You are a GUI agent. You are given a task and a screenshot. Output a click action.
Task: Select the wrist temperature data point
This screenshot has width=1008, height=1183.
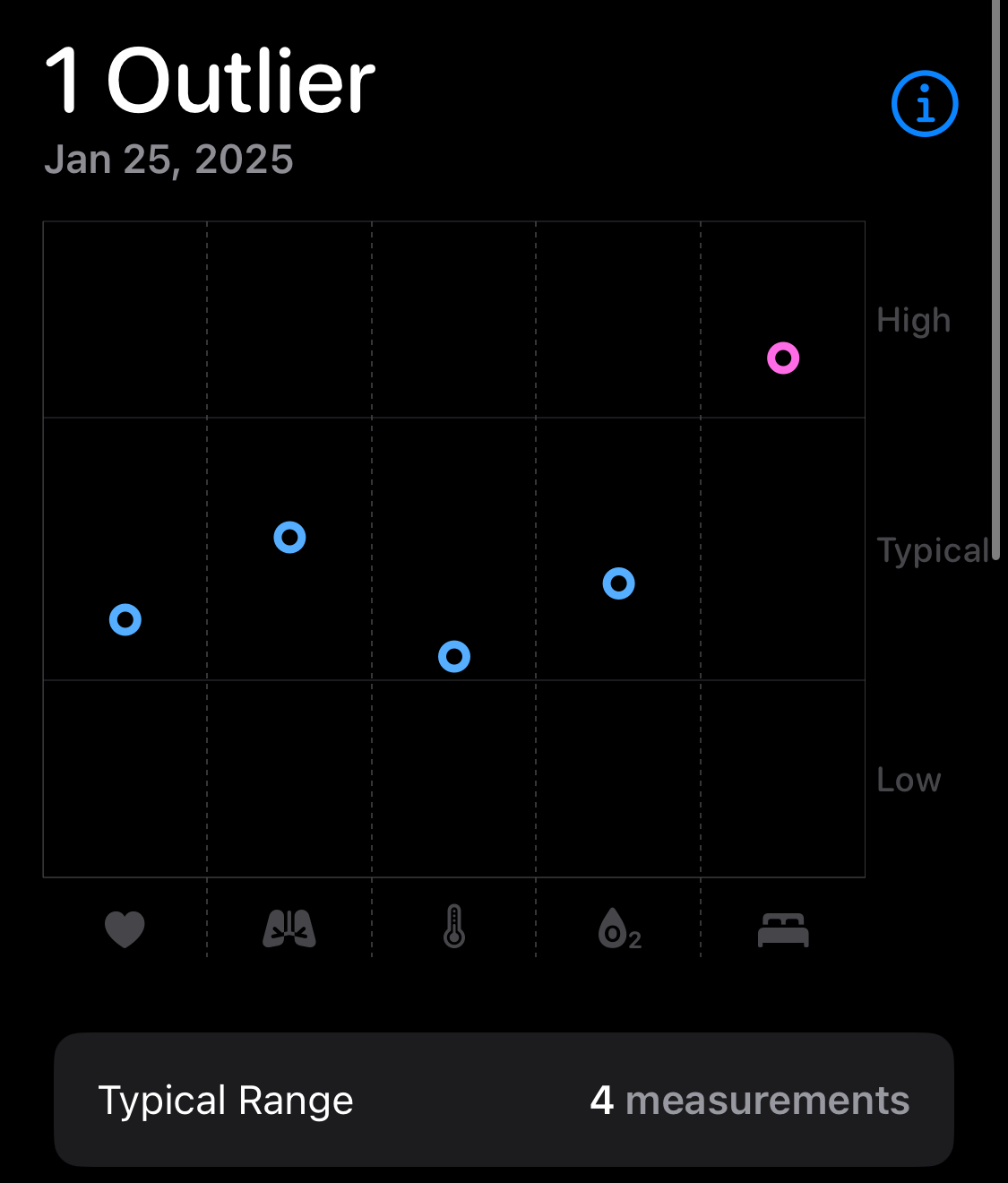tap(454, 657)
